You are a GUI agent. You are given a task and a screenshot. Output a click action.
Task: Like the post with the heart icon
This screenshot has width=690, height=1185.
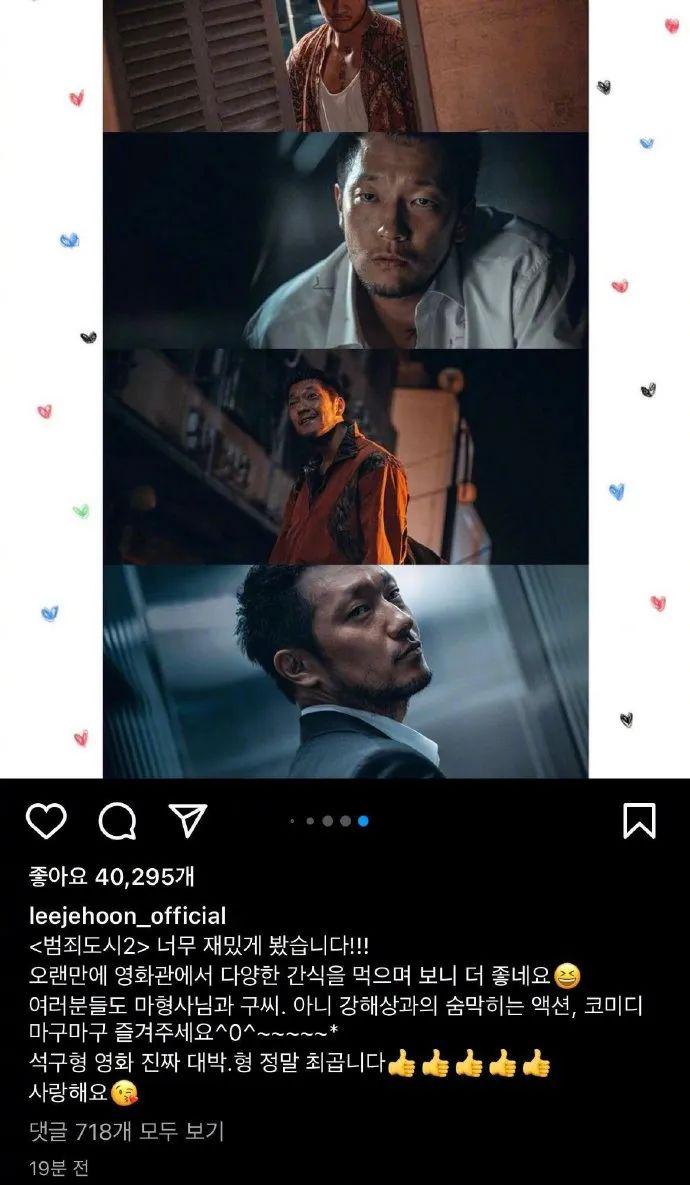click(x=46, y=821)
